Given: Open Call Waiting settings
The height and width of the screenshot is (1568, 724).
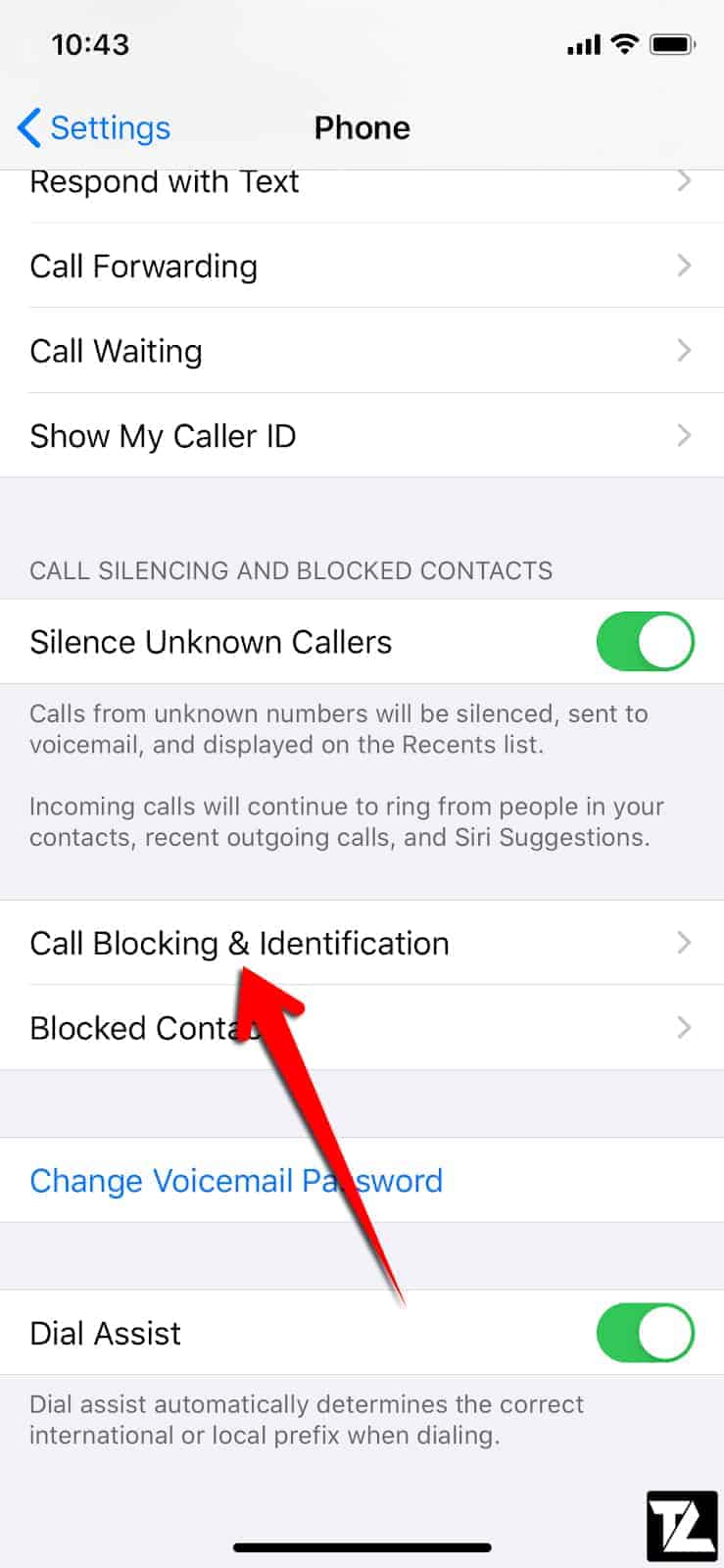Looking at the screenshot, I should [x=362, y=351].
